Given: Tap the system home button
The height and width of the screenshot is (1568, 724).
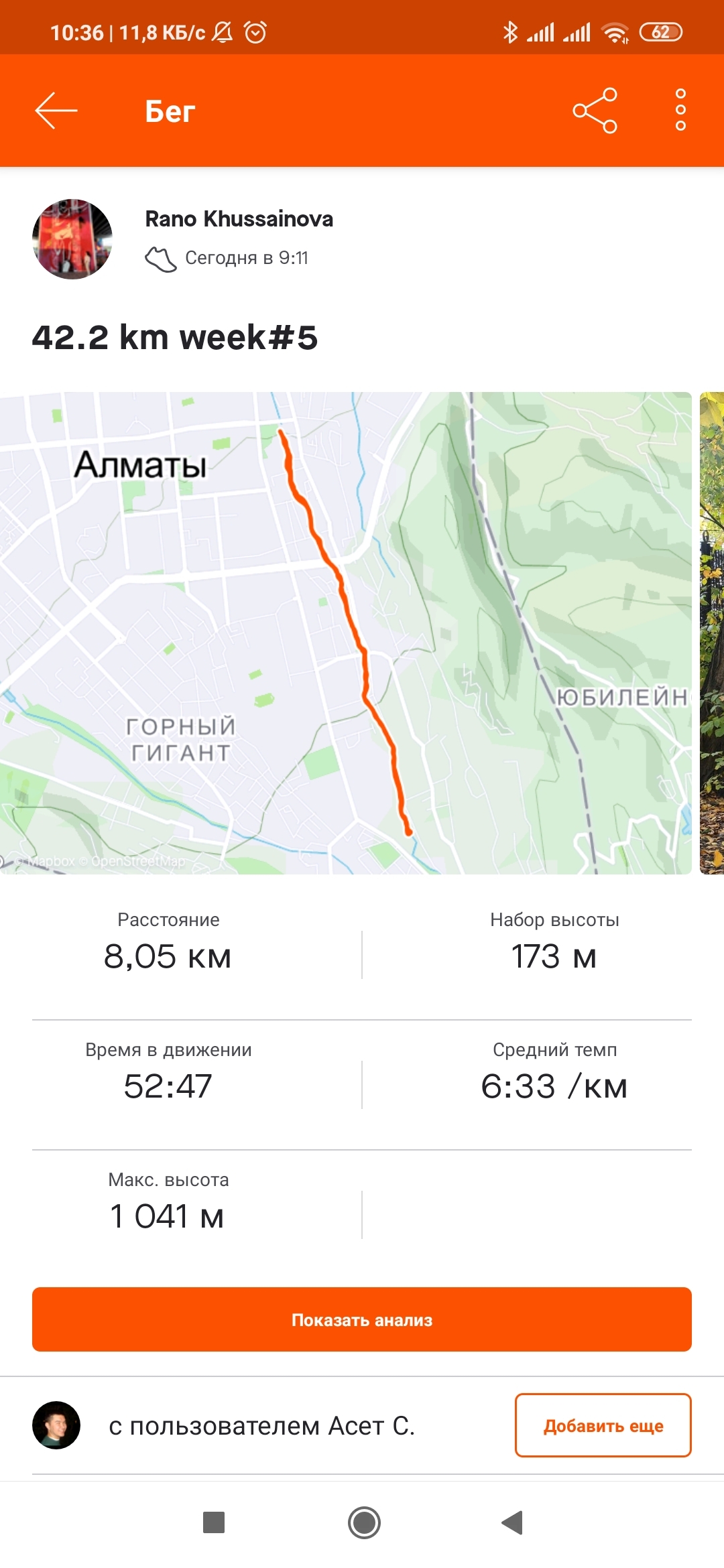Looking at the screenshot, I should (x=364, y=1522).
